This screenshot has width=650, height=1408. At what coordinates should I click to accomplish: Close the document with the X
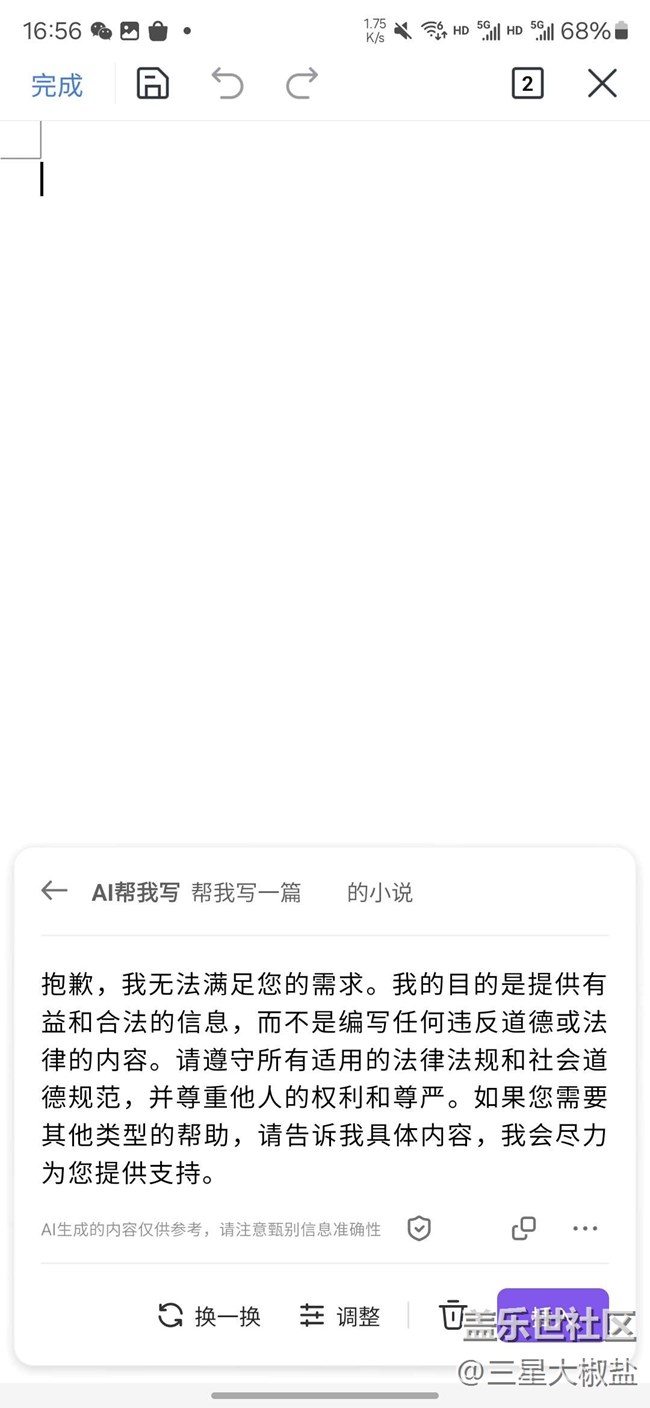point(602,84)
